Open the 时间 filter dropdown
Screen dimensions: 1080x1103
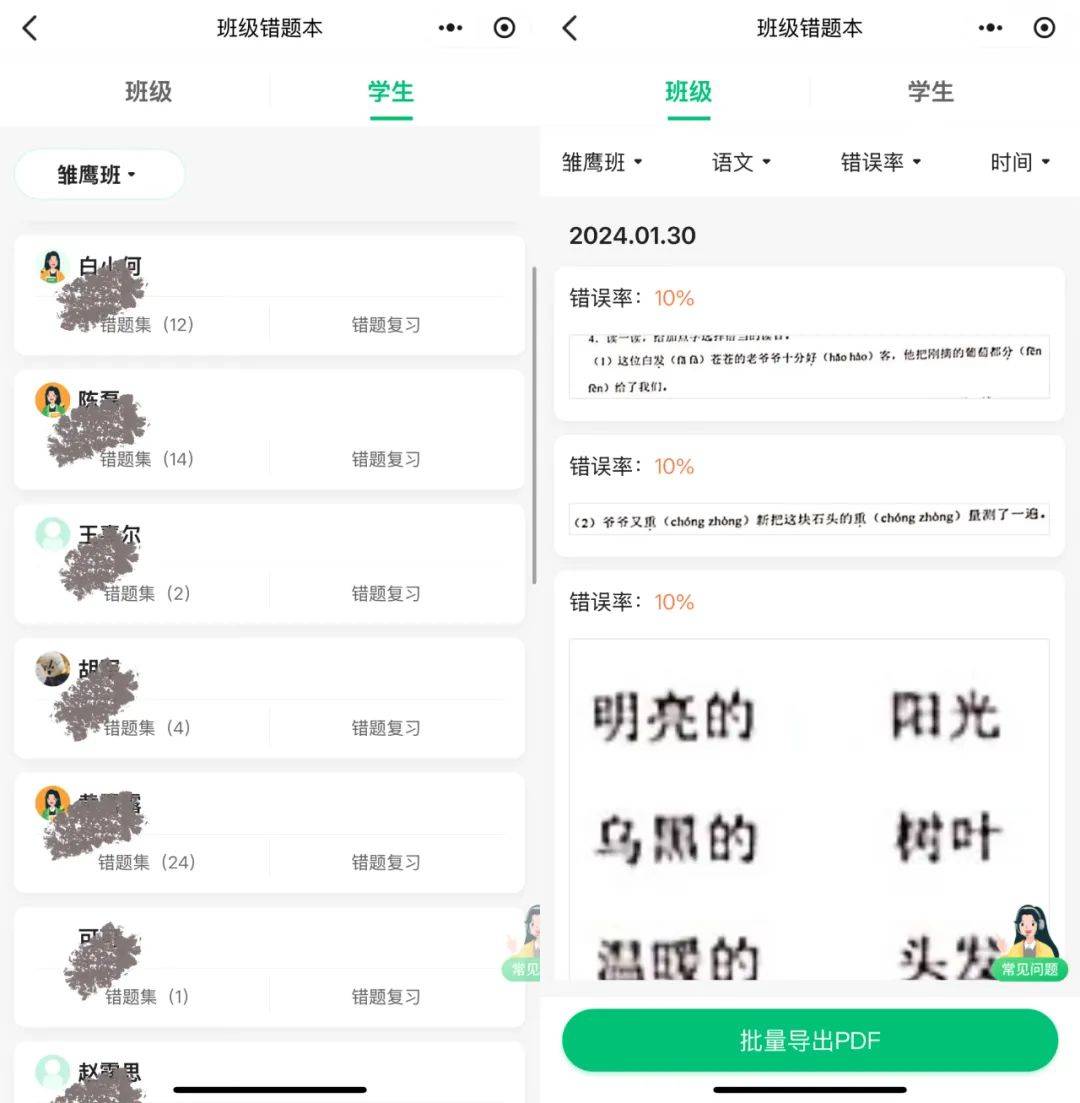[x=1019, y=162]
